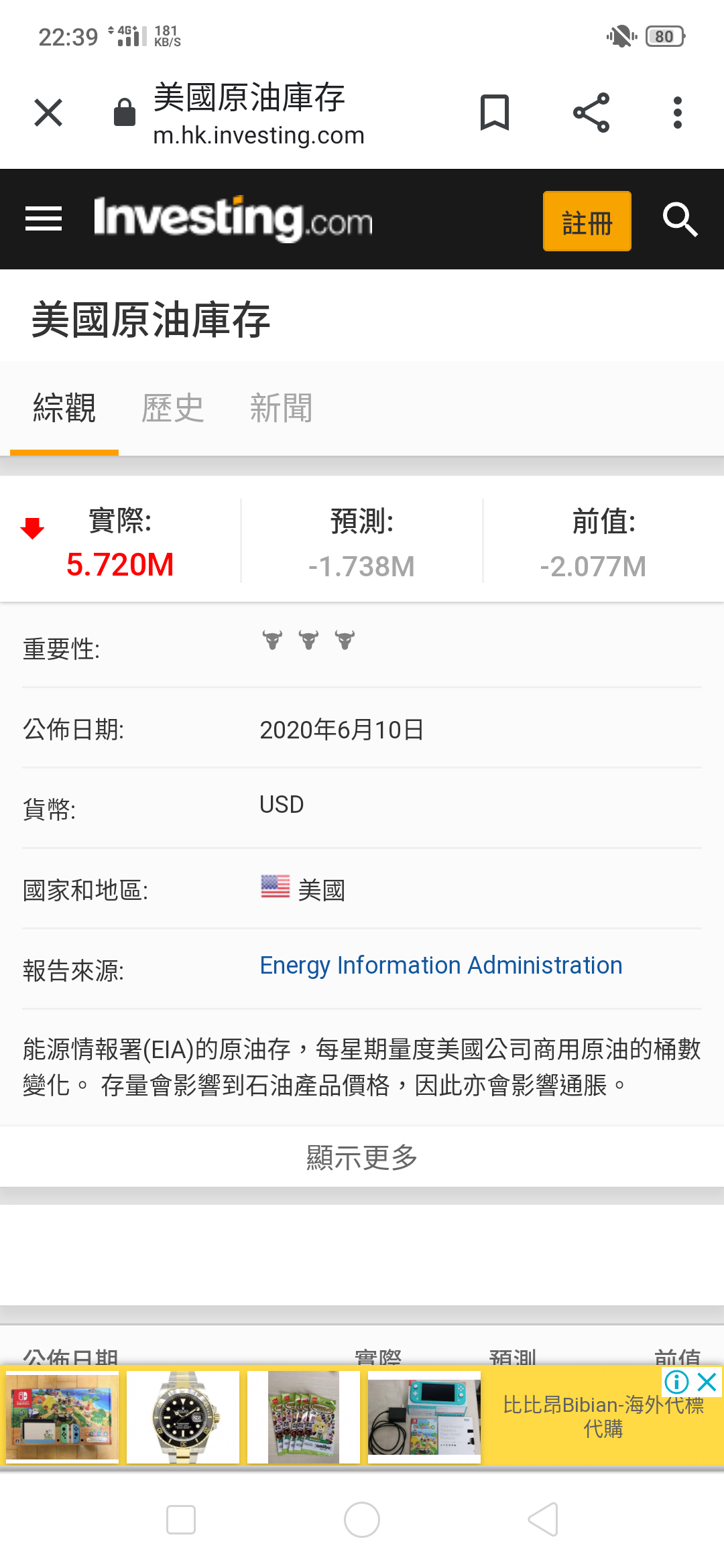
Task: Tap the red down arrow indicator
Action: (x=30, y=529)
